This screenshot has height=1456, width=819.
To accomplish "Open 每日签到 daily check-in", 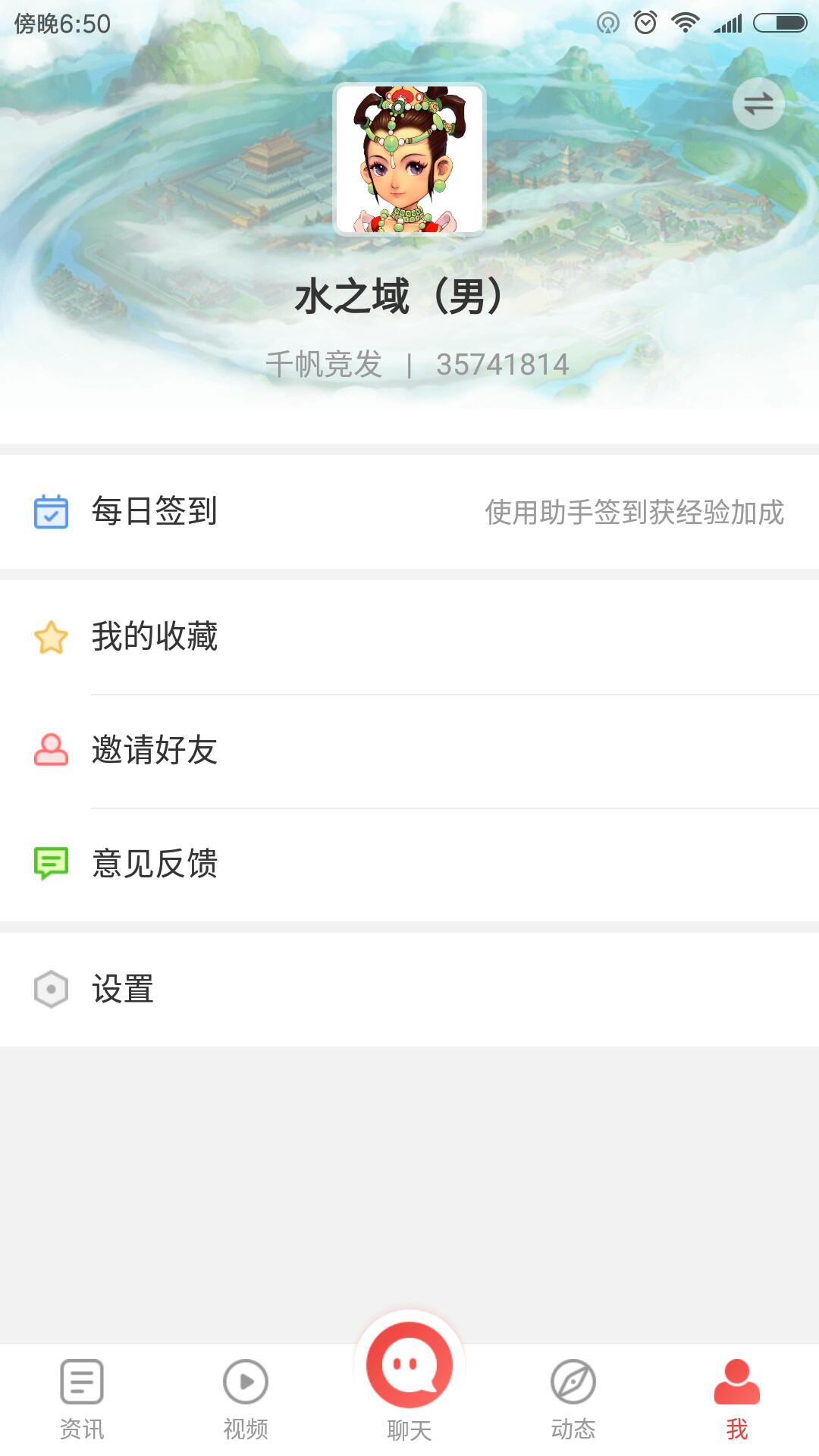I will [x=409, y=512].
